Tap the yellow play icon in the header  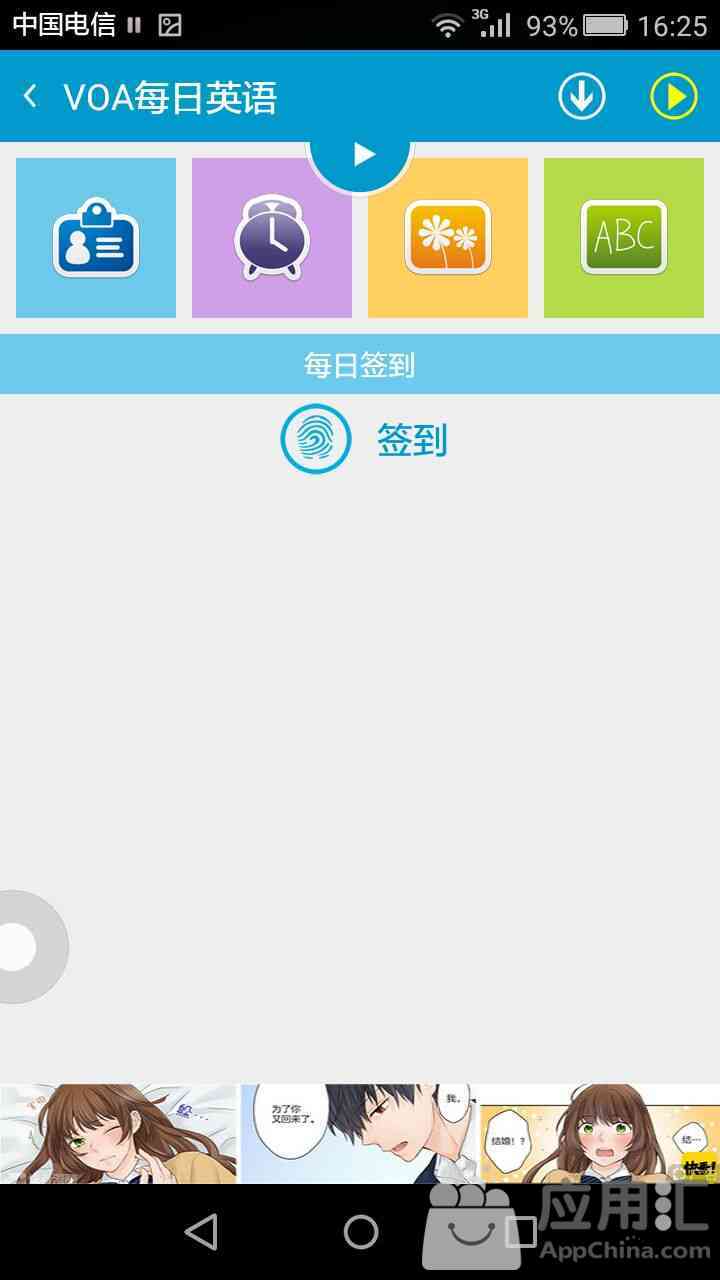(674, 97)
